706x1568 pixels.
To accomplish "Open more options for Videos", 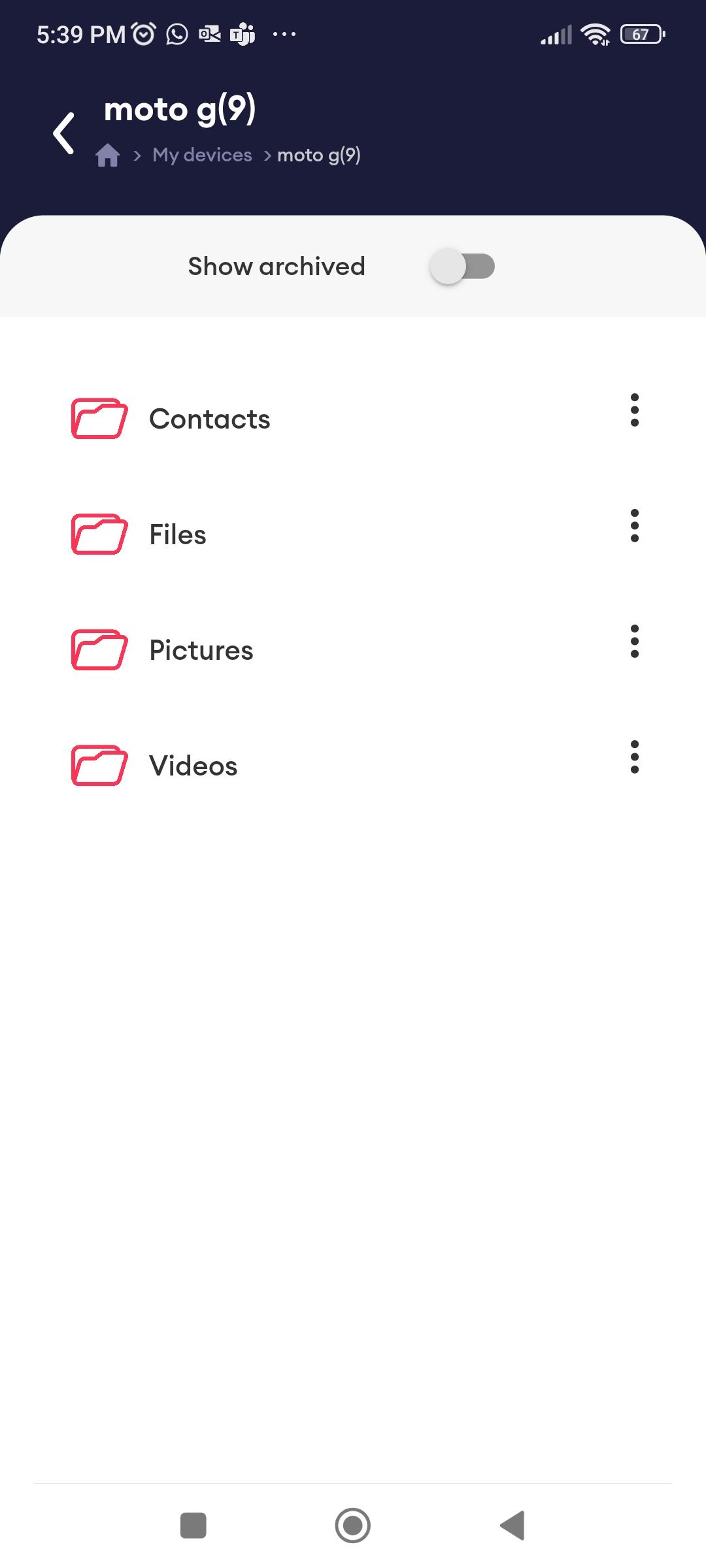I will 635,757.
